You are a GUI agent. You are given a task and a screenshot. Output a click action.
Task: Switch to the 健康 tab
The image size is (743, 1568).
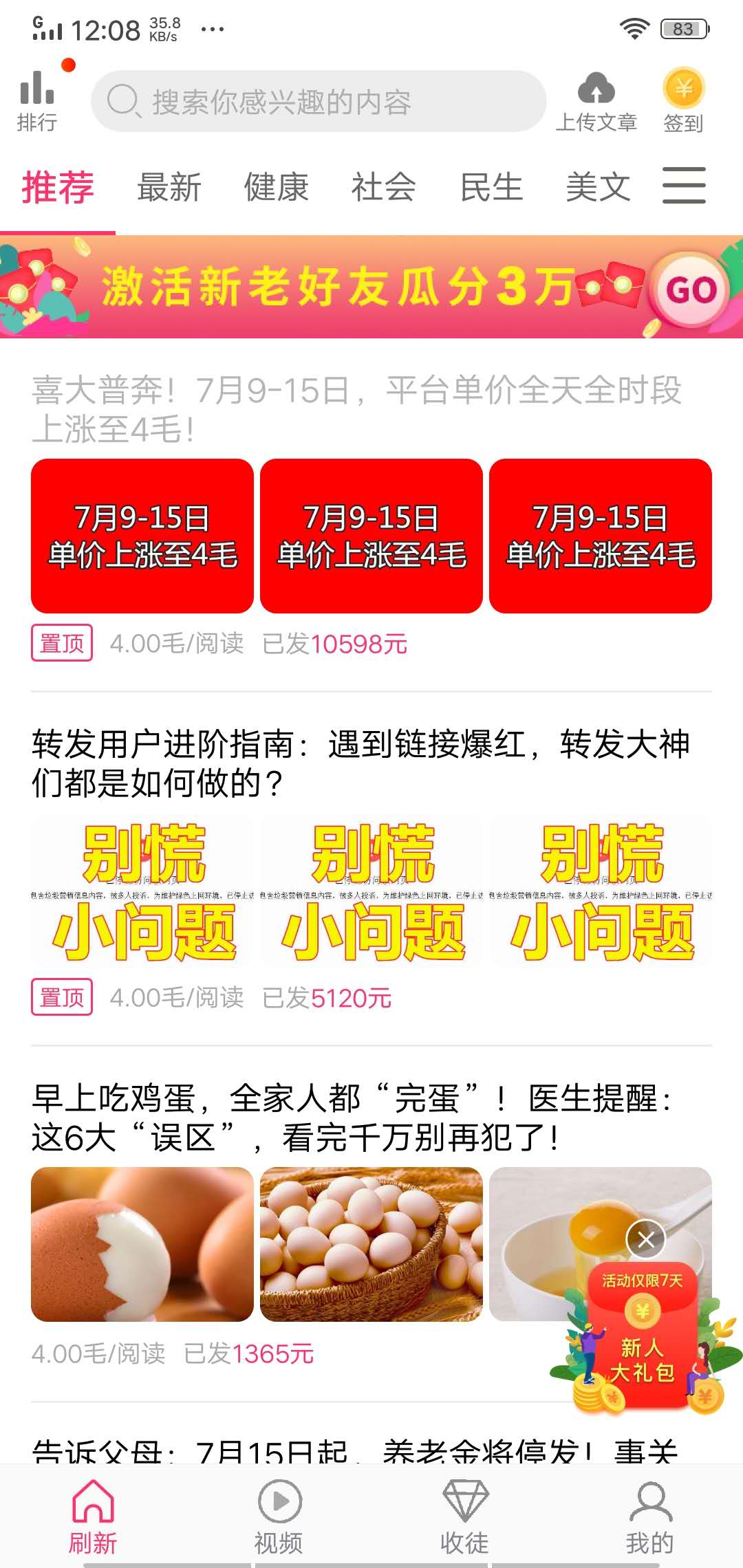point(277,187)
